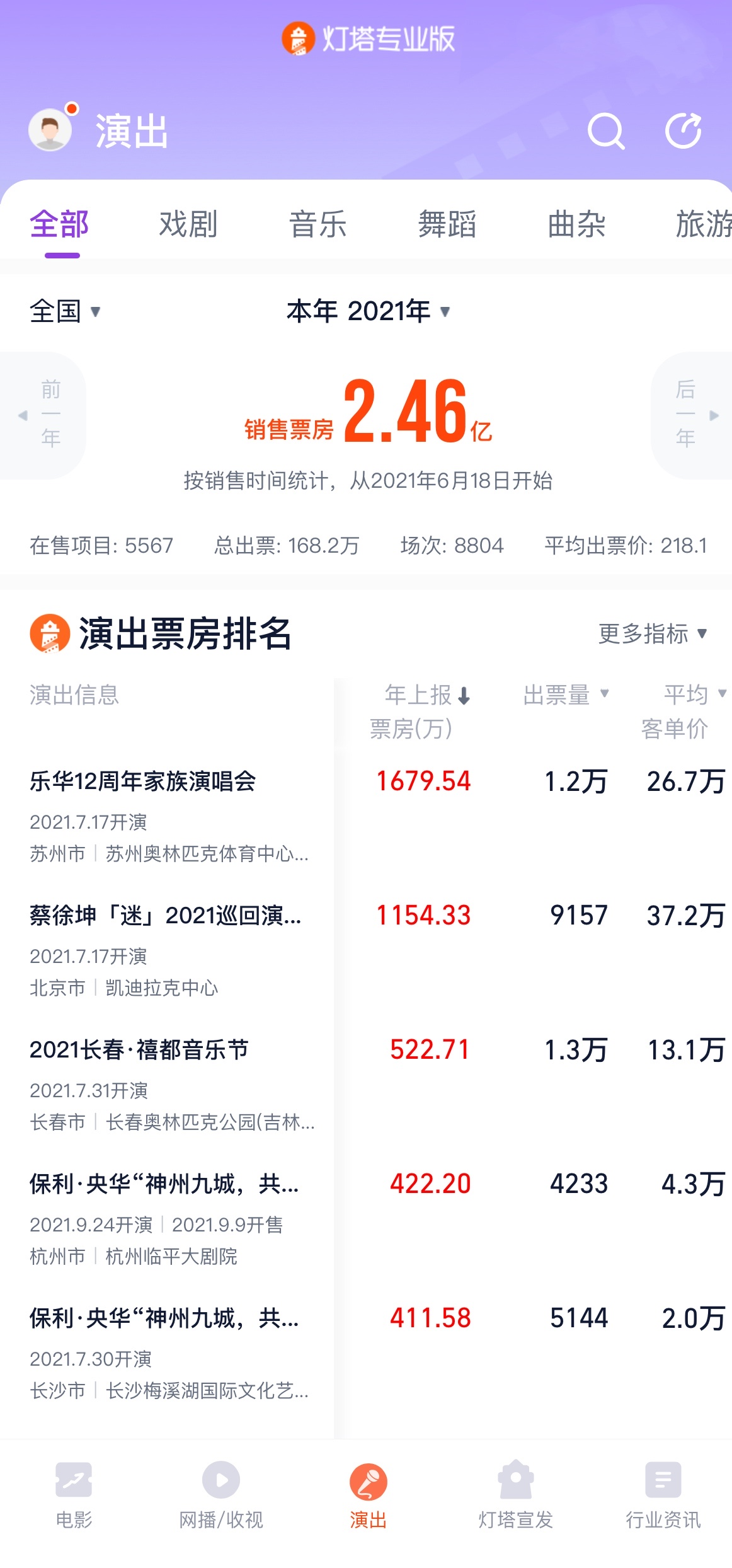The image size is (732, 1568).
Task: Open the 行业资讯 bottom tab
Action: coord(663,1495)
